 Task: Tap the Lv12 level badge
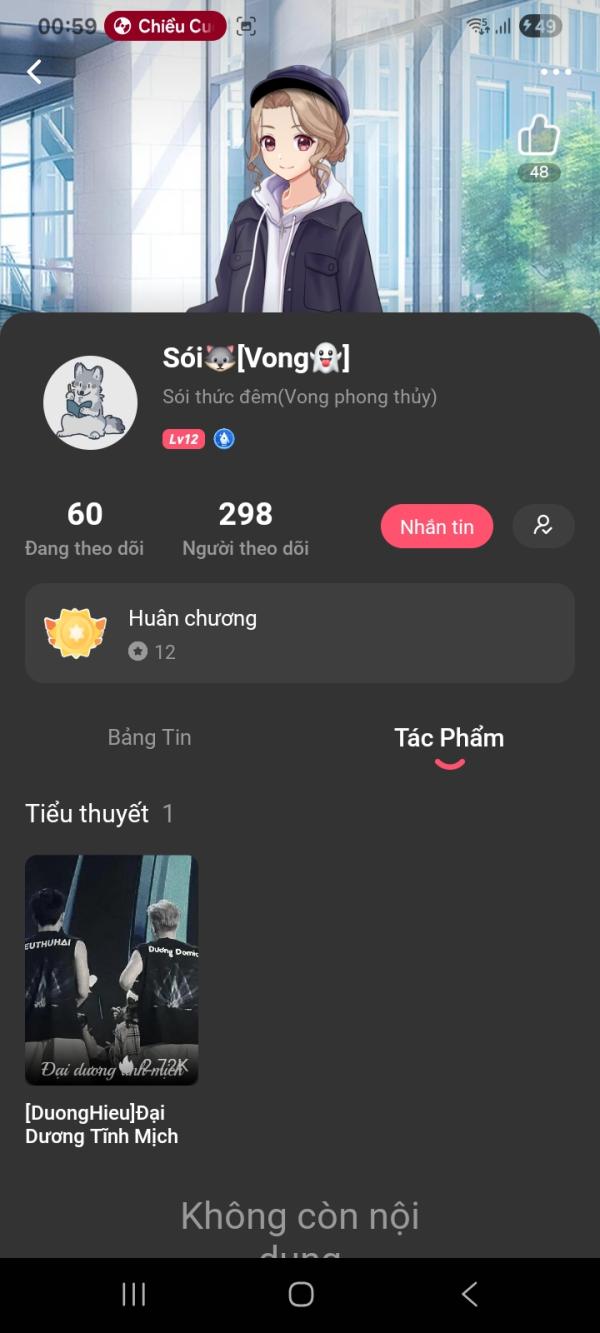tap(184, 439)
